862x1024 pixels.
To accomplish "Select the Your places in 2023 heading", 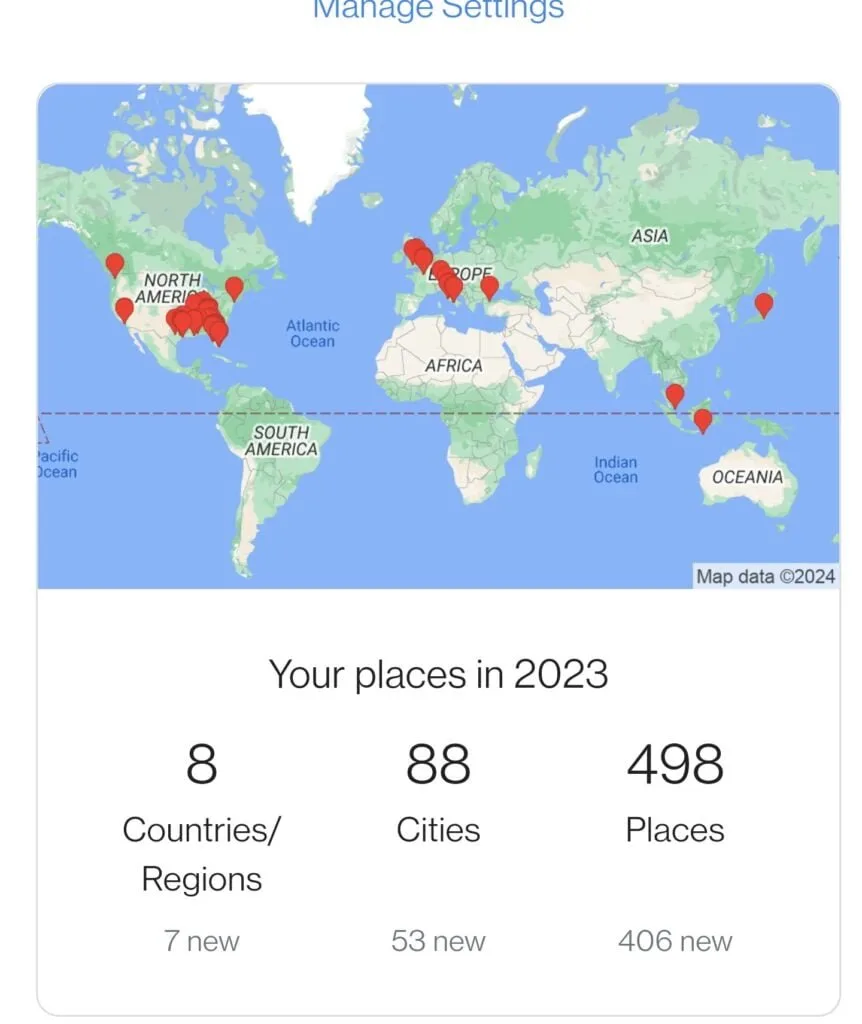I will (439, 675).
